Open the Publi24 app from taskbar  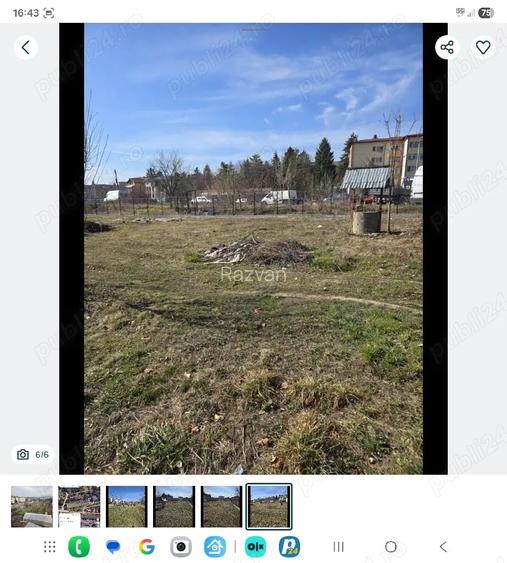coord(289,547)
